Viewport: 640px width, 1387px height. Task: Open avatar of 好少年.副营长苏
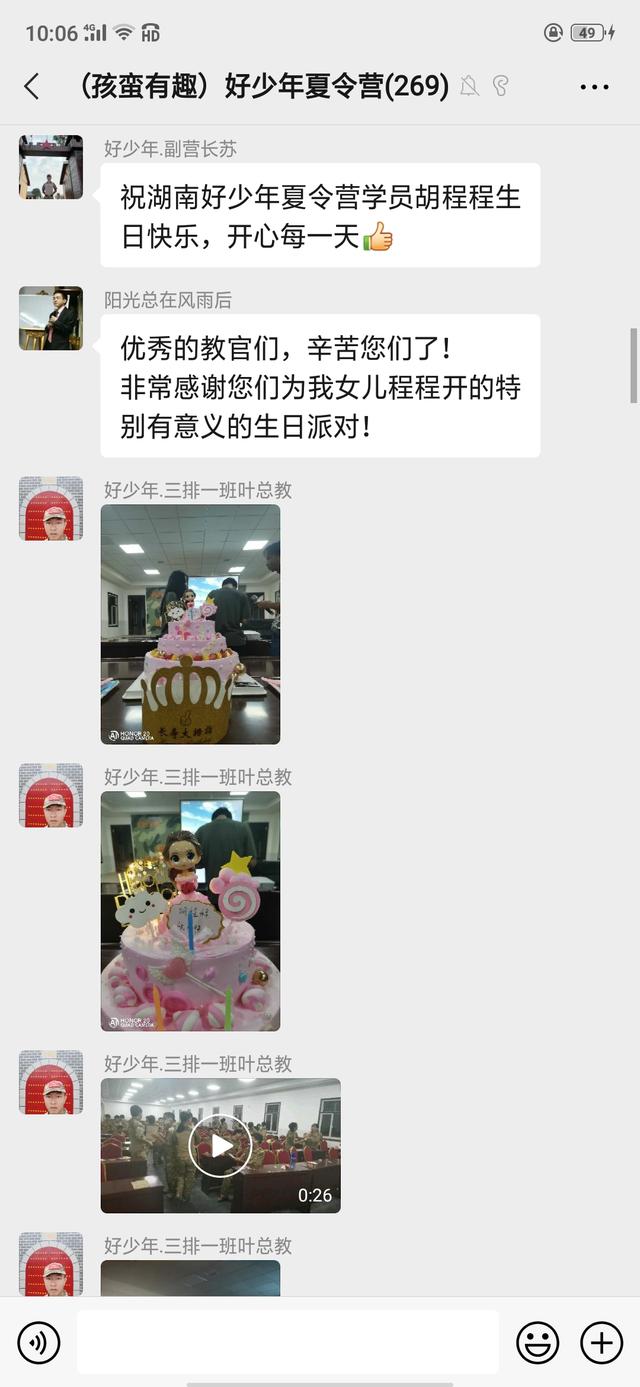51,167
